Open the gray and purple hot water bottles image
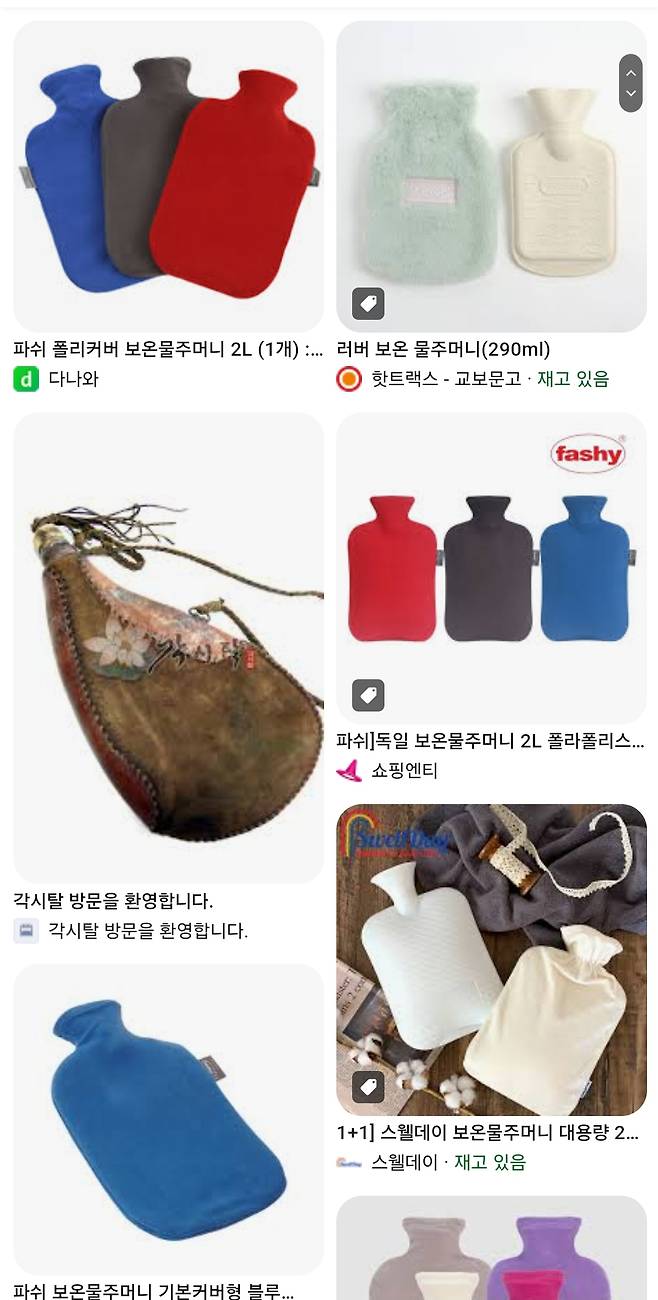The image size is (658, 1300). pos(491,1250)
